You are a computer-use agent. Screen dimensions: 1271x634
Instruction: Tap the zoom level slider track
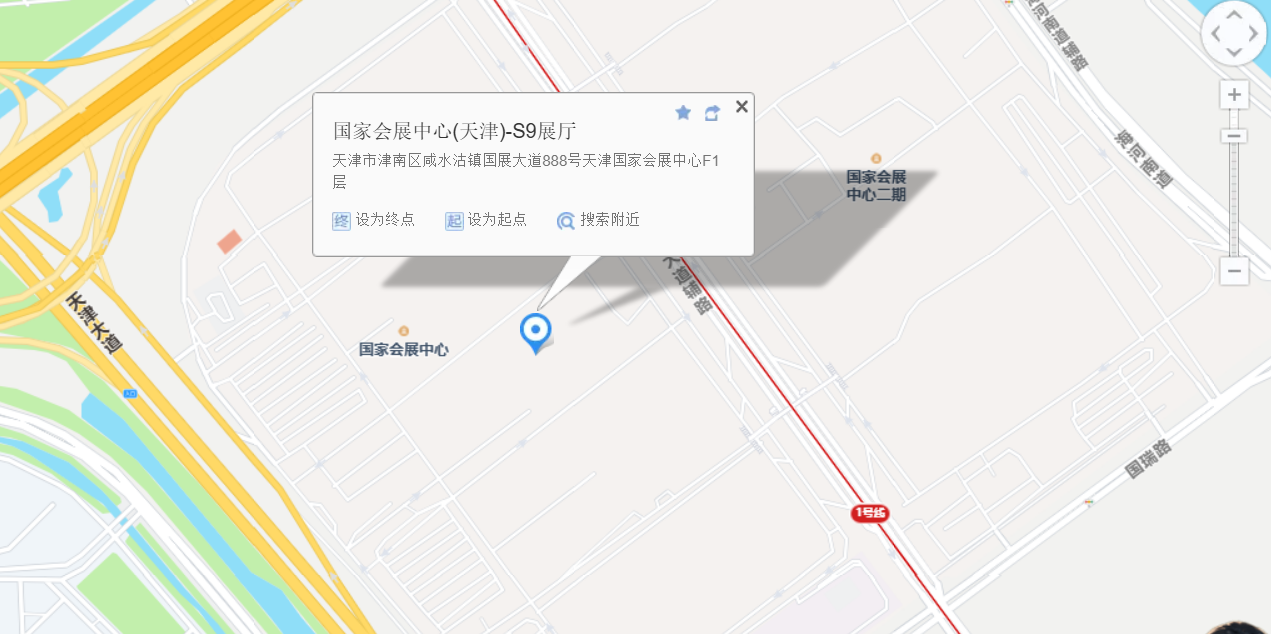coord(1235,200)
